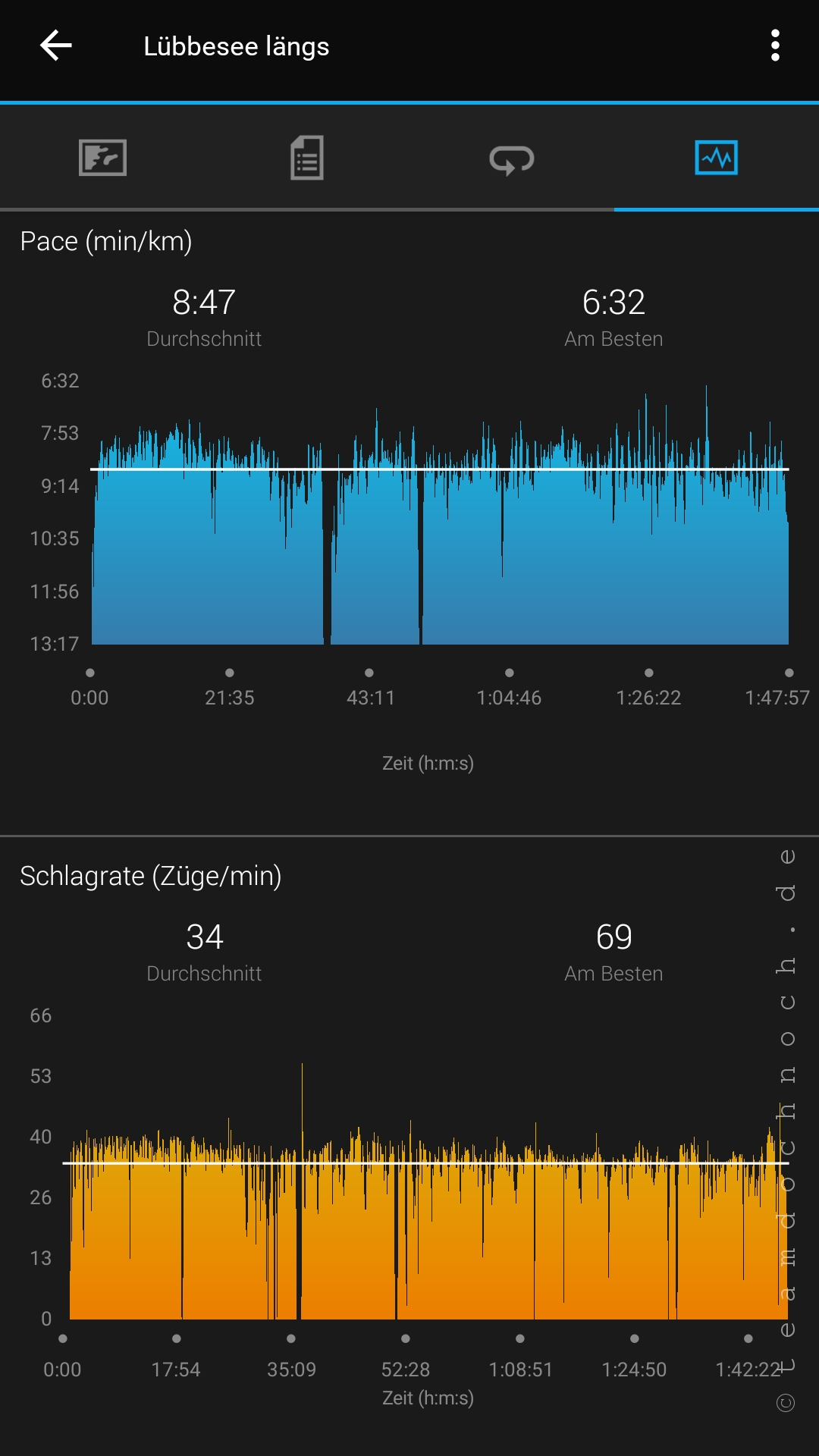Open the three-dot overflow menu

pos(774,45)
